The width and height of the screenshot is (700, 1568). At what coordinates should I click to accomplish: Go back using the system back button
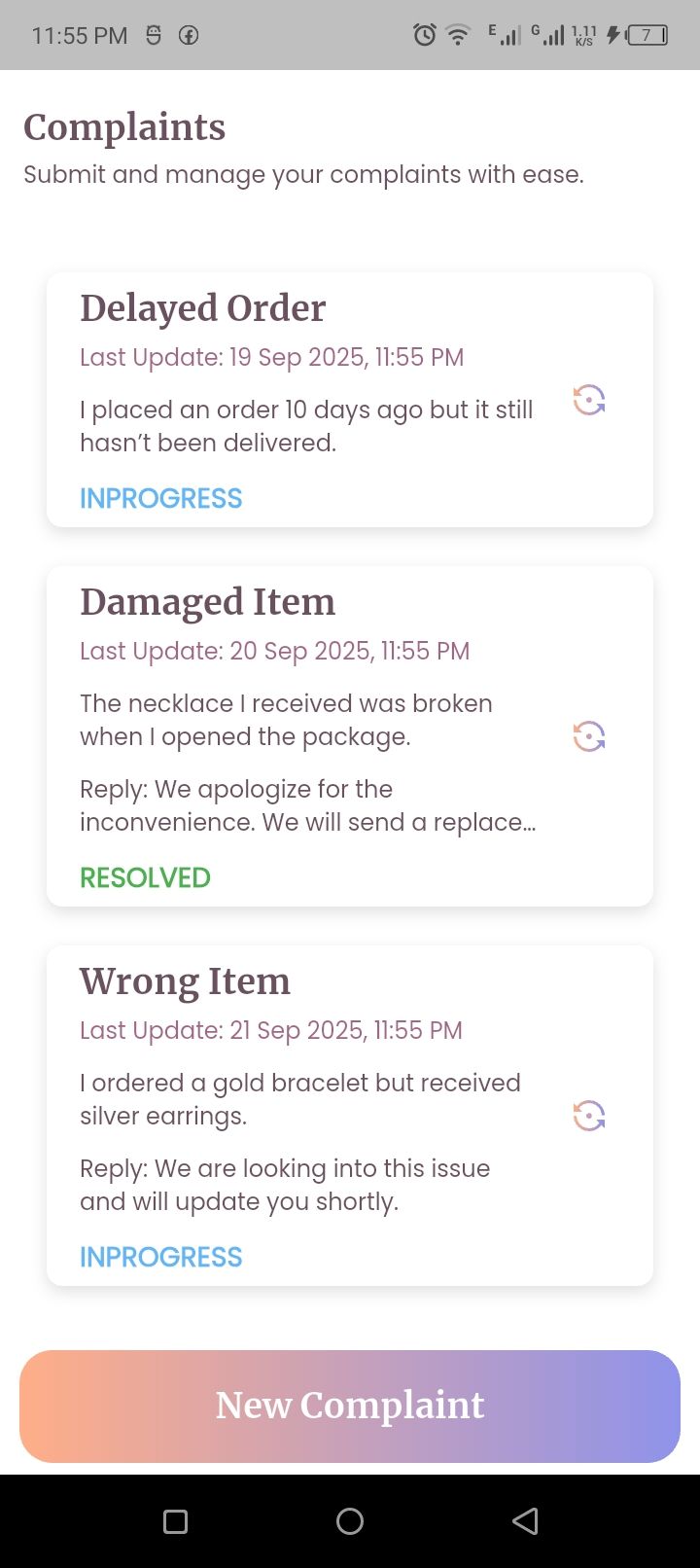pyautogui.click(x=525, y=1521)
